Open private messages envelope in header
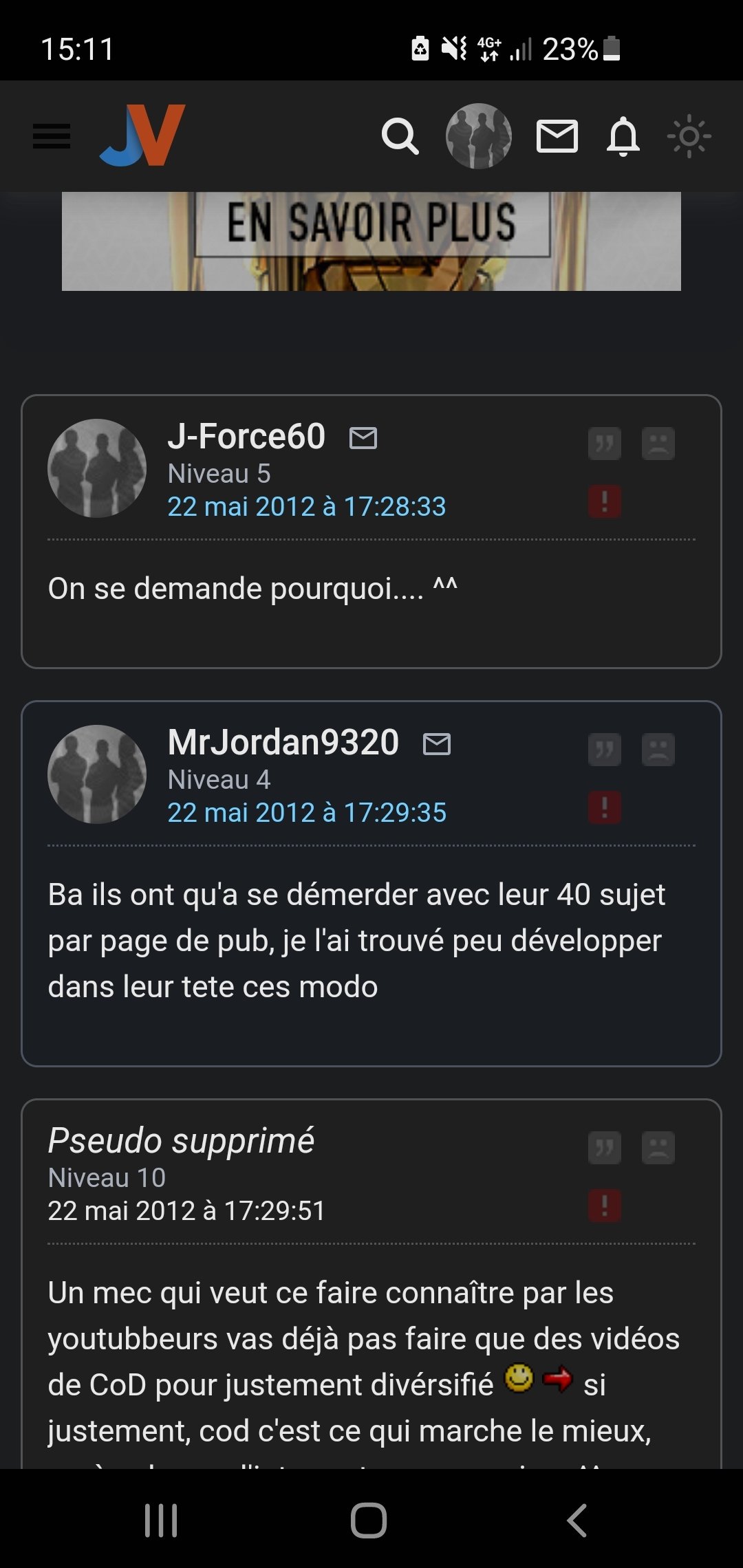This screenshot has height=1568, width=743. 557,136
